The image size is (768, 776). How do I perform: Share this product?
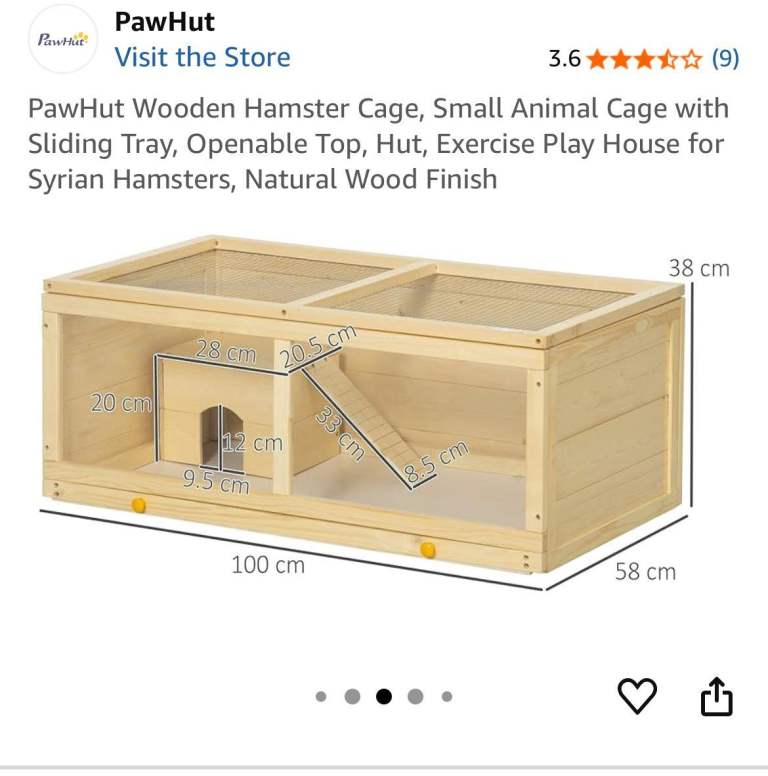(716, 697)
